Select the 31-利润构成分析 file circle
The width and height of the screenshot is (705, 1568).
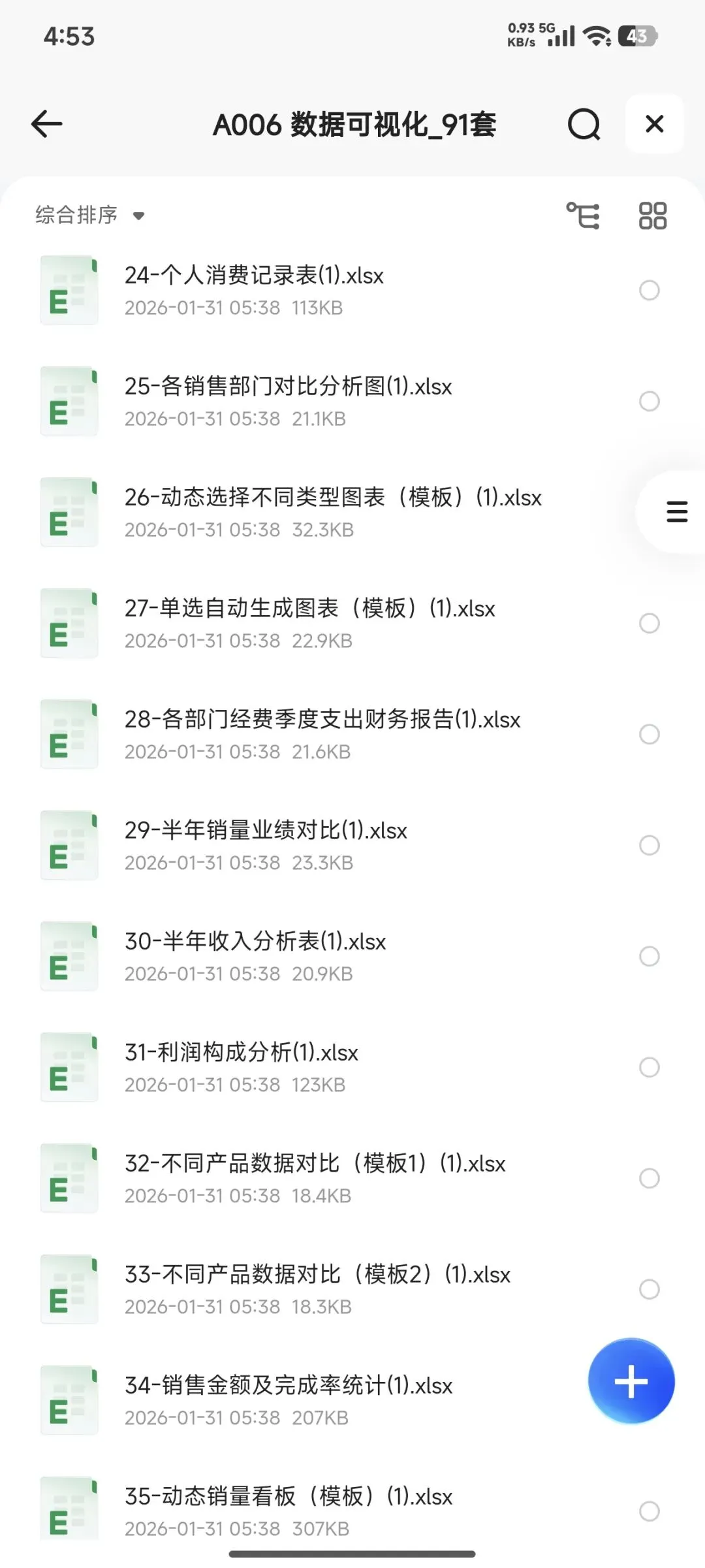click(x=649, y=1067)
